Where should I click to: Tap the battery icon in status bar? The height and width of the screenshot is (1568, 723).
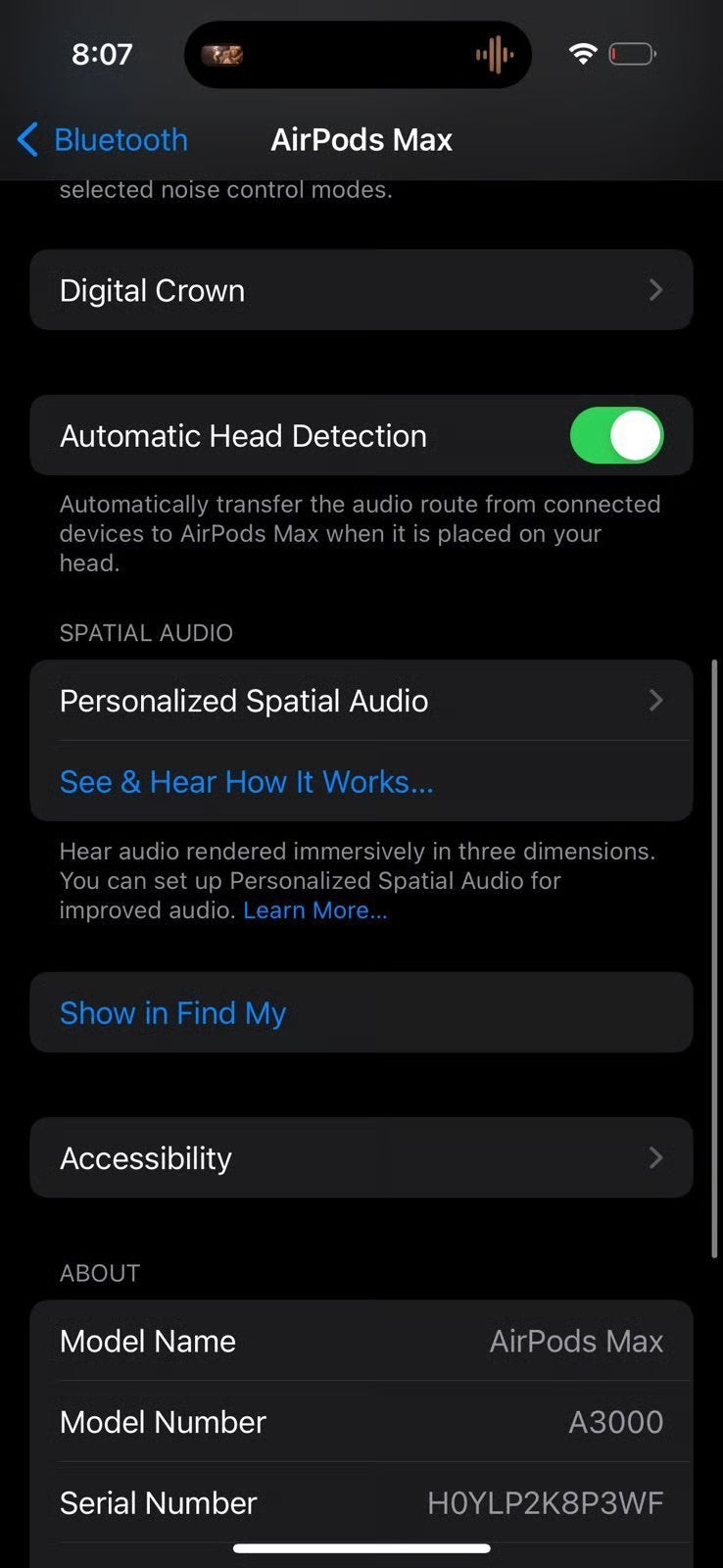632,54
